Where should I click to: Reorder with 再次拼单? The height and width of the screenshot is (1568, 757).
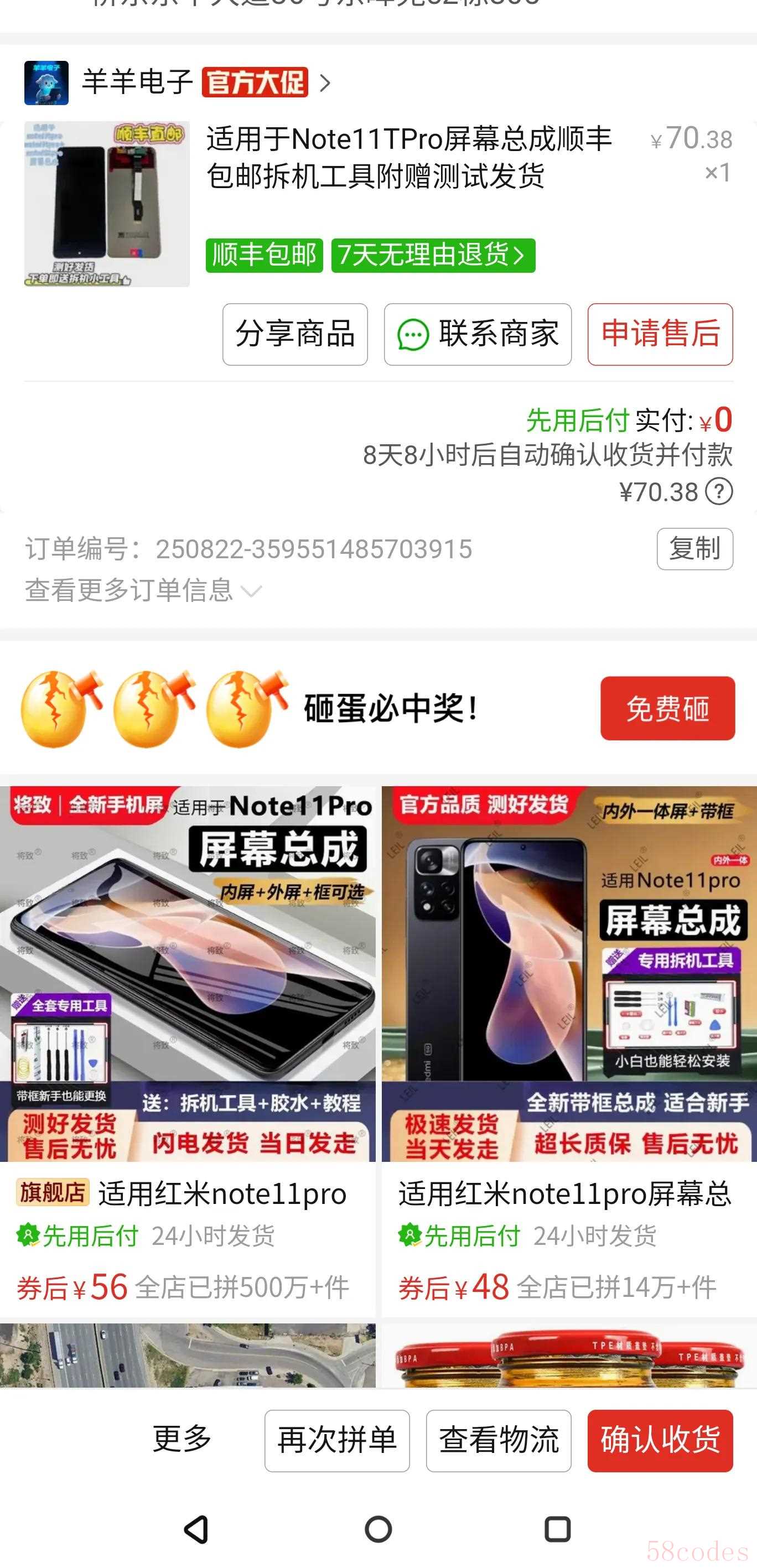coord(337,1441)
